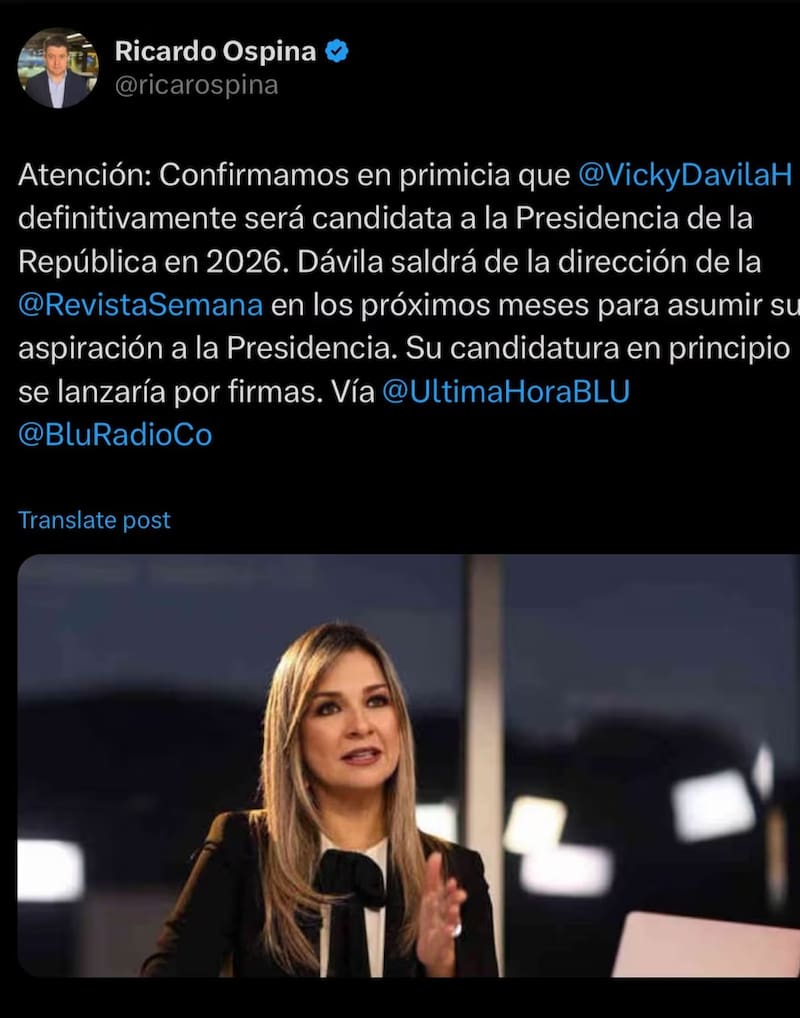The image size is (800, 1018).
Task: Open Ricardo Ospina's profile picture
Action: (58, 68)
